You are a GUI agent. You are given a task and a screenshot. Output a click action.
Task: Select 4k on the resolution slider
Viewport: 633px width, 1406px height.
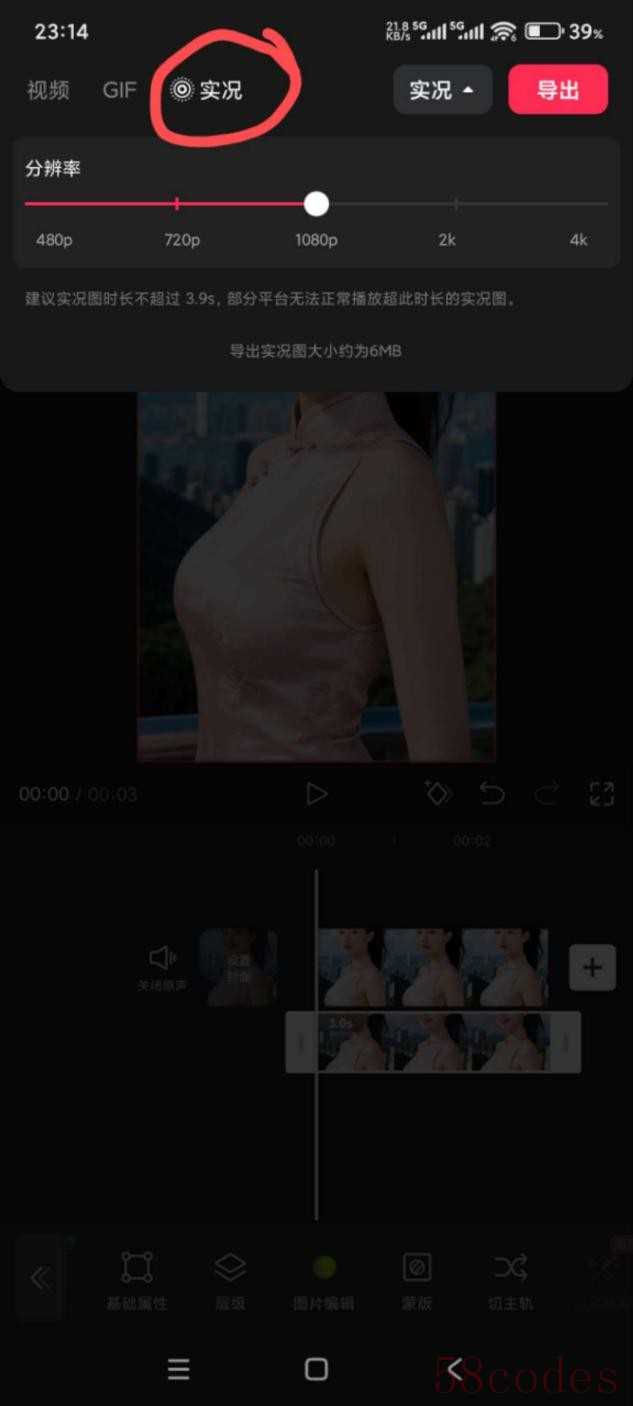603,204
